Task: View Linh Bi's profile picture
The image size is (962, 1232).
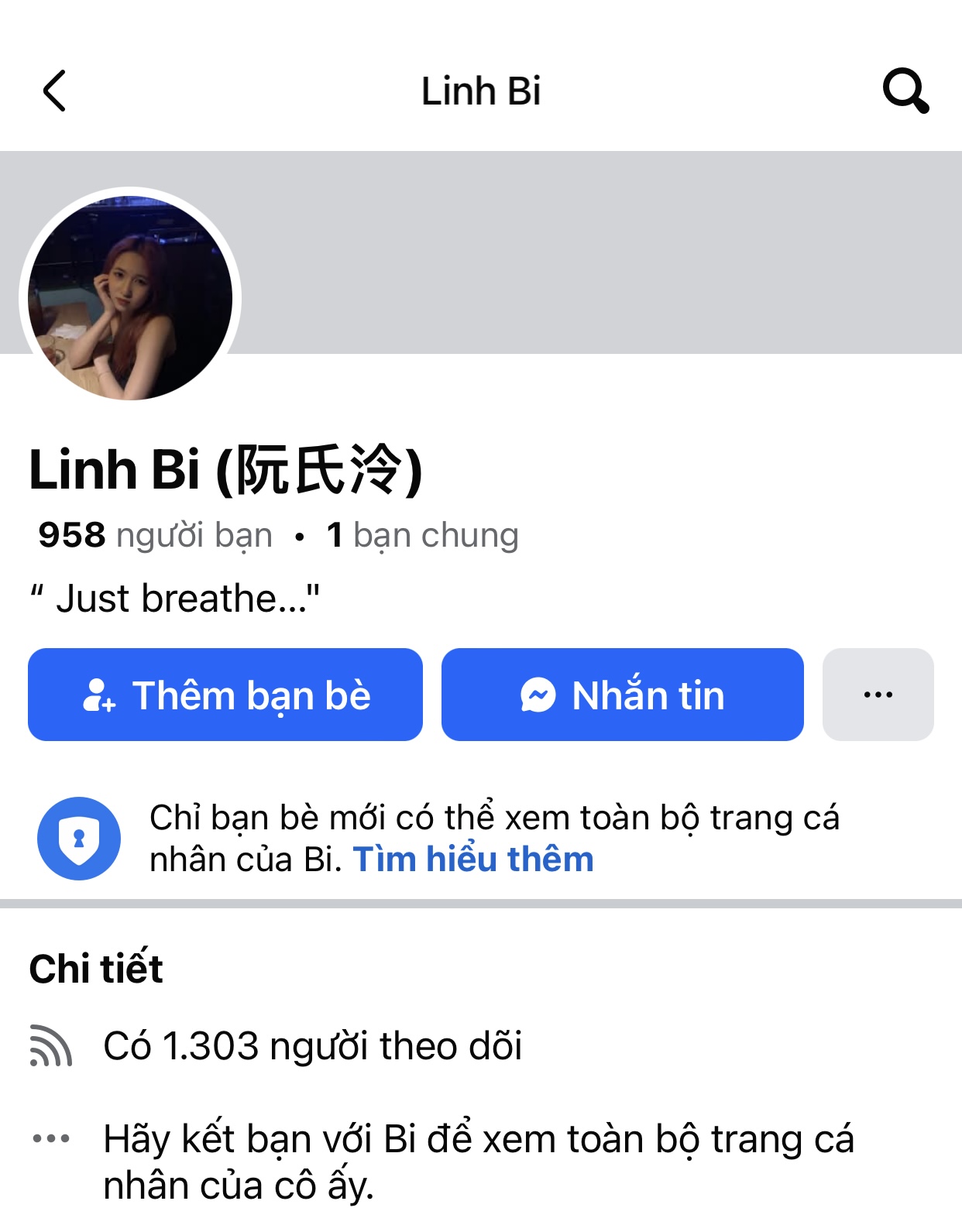Action: pos(130,298)
